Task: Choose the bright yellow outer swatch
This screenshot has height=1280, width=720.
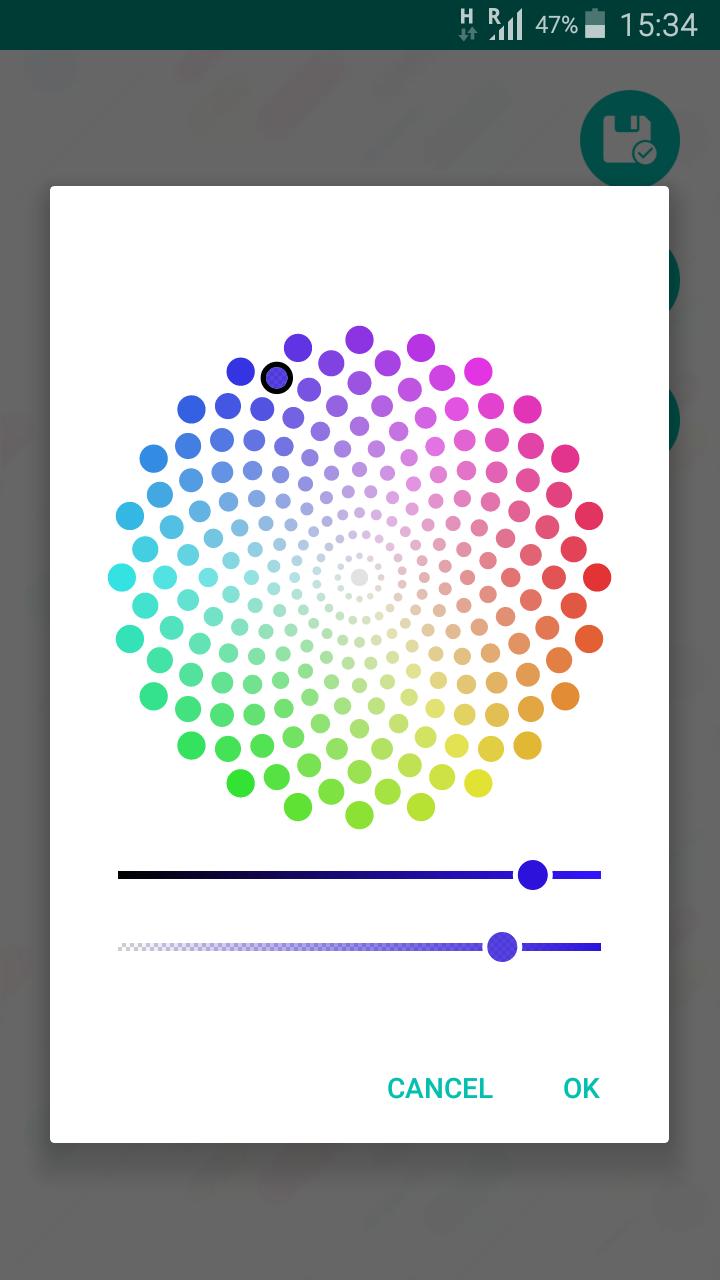Action: 478,783
